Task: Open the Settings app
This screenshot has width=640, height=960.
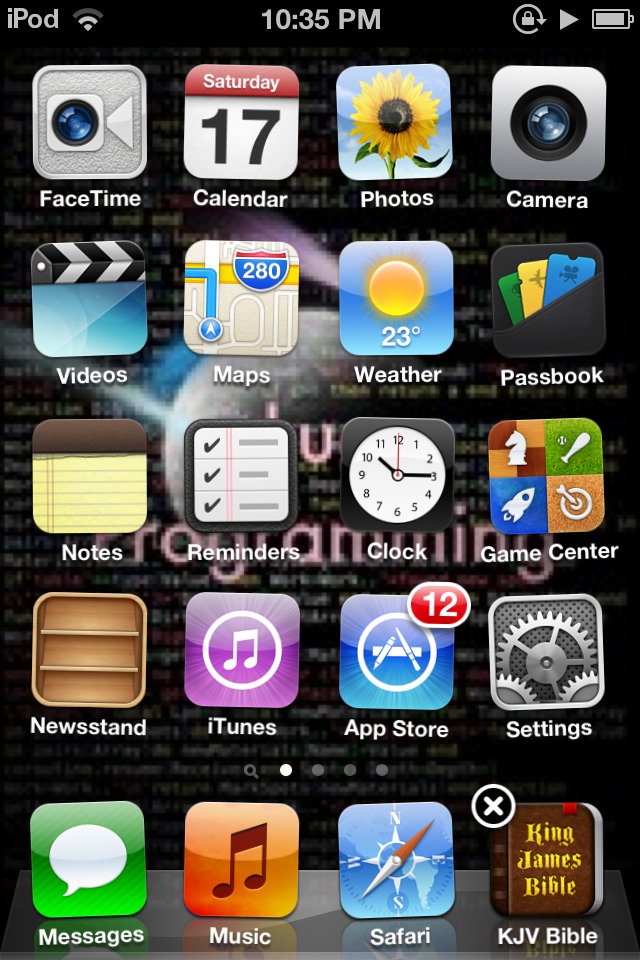Action: click(x=546, y=652)
